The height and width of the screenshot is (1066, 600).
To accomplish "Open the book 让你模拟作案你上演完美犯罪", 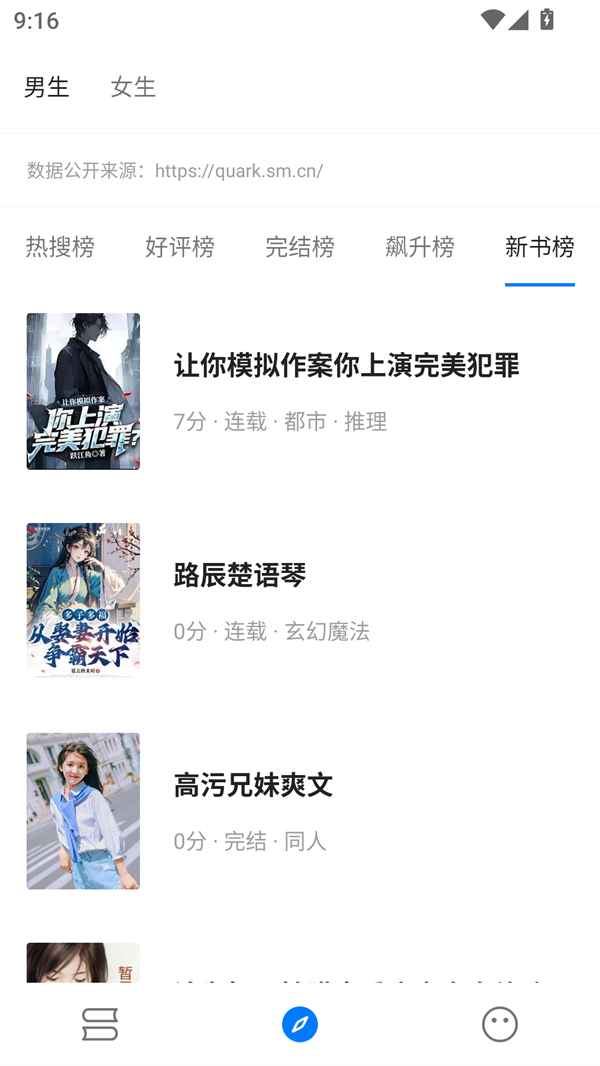I will pyautogui.click(x=346, y=366).
